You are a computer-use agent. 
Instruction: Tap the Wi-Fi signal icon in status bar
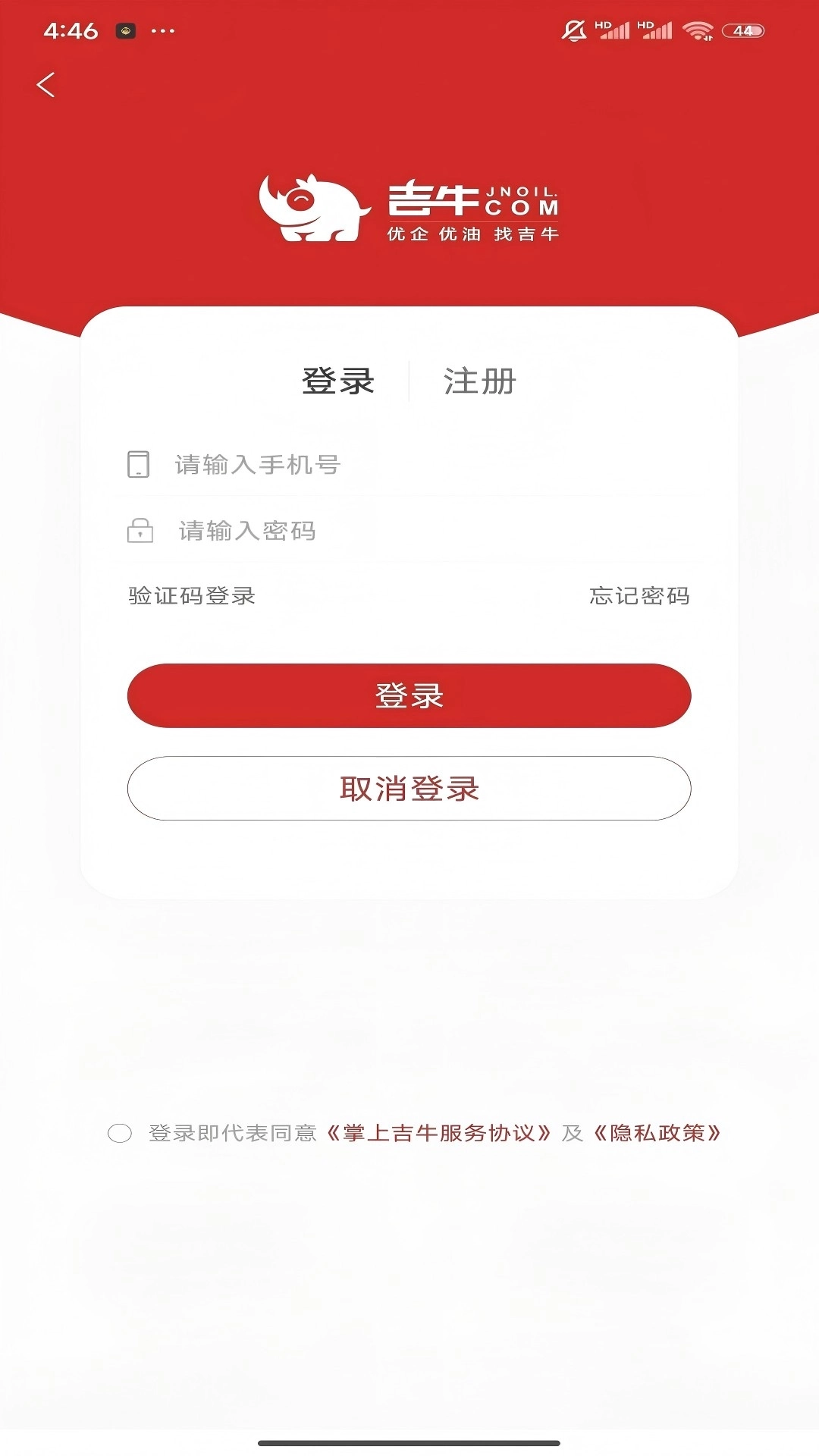coord(698,29)
